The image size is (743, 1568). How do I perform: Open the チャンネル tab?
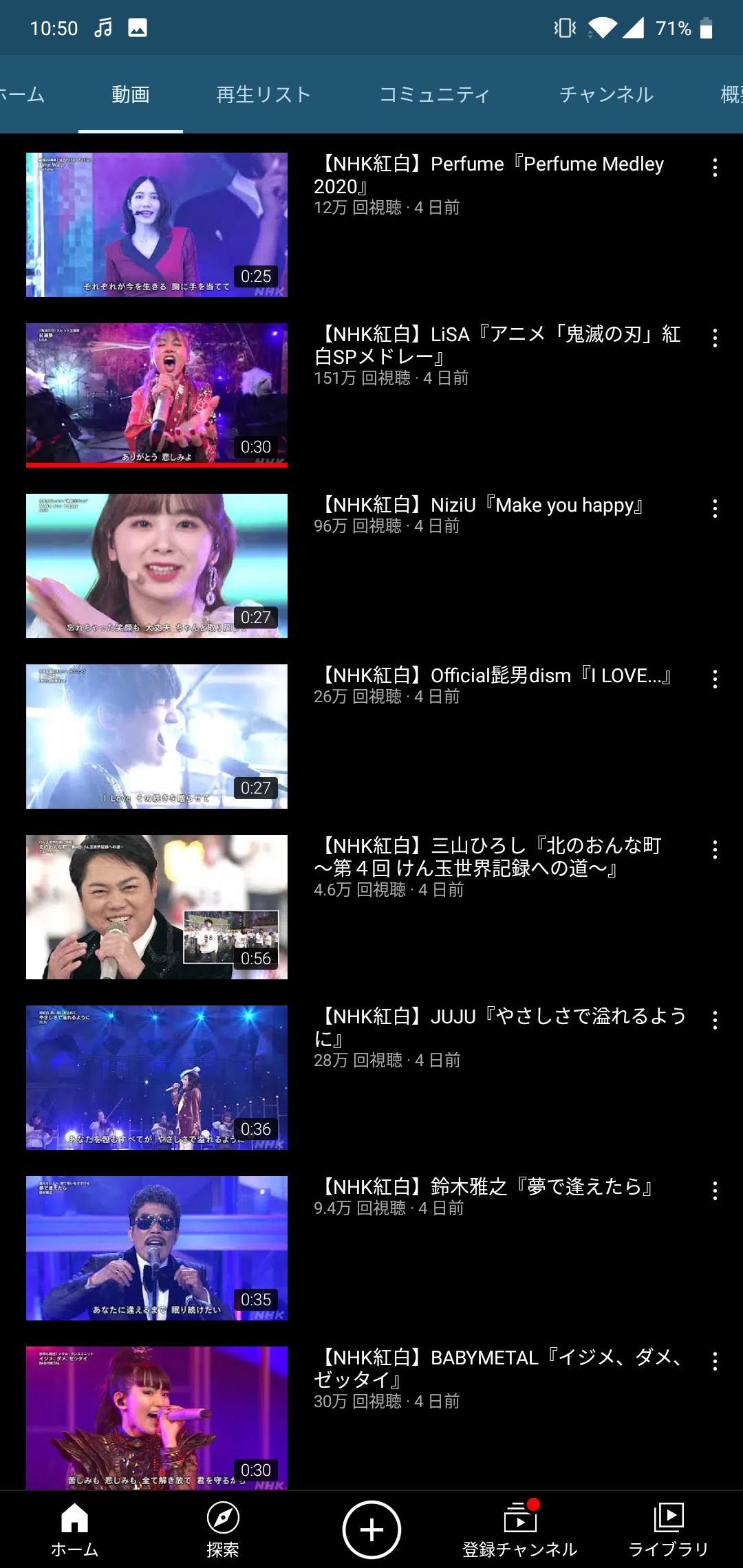click(x=606, y=94)
